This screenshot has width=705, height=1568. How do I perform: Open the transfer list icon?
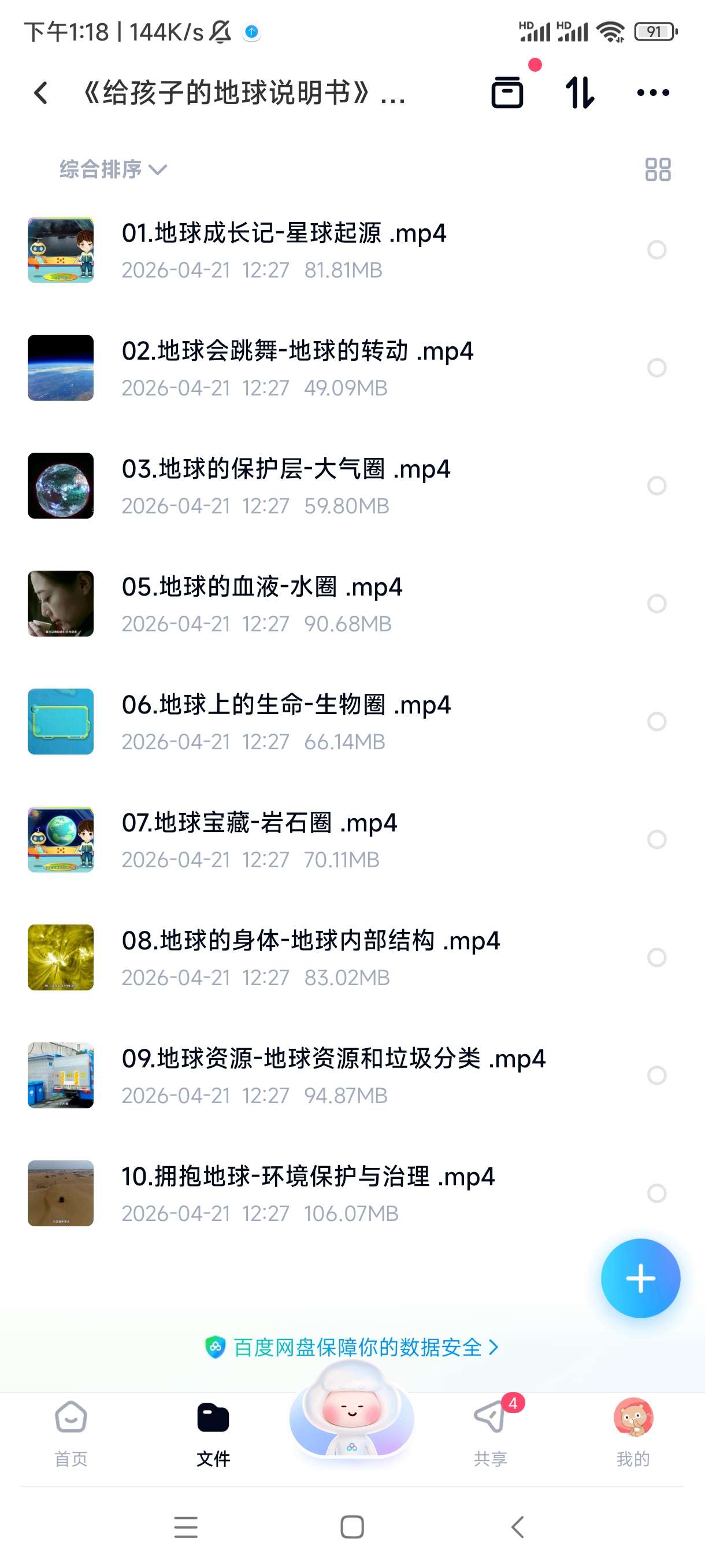tap(507, 93)
